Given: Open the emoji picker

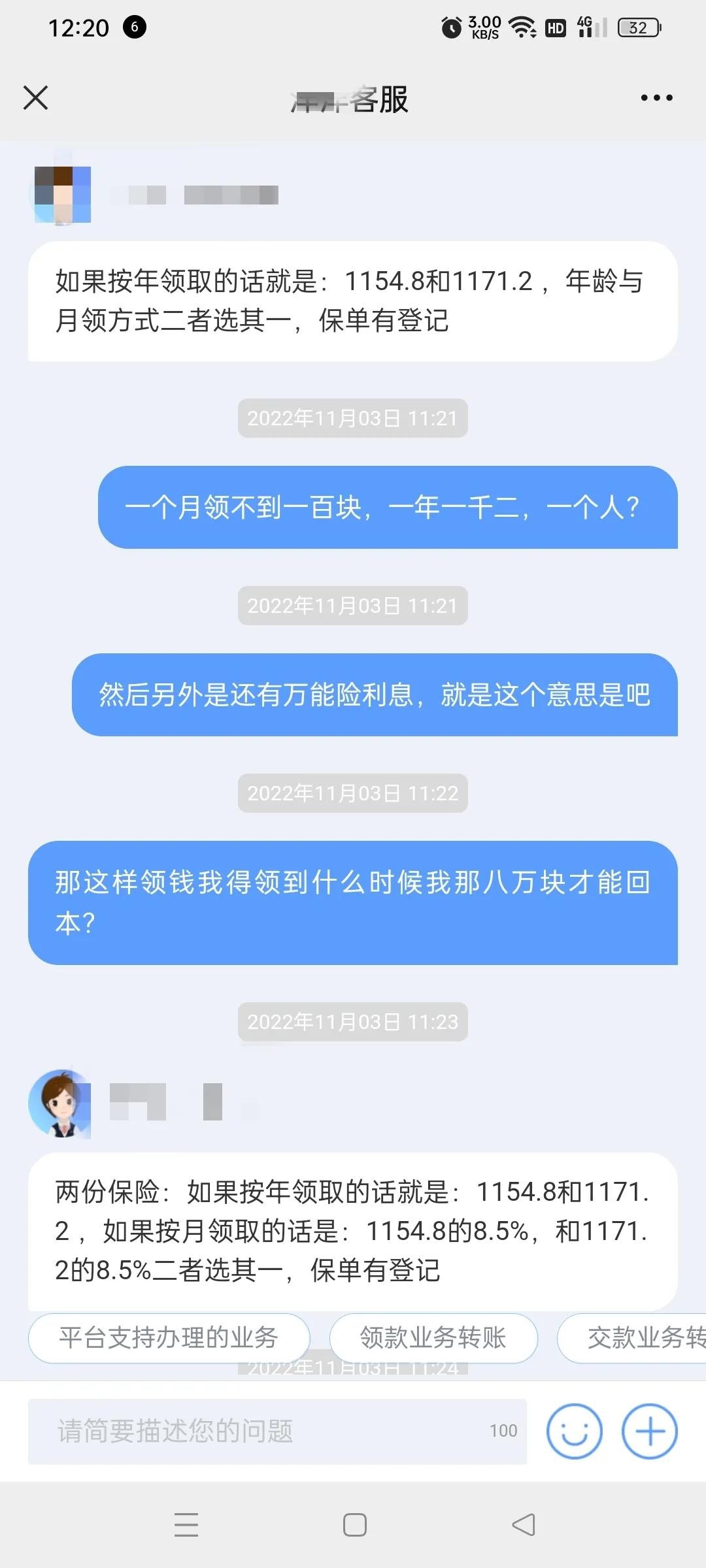Looking at the screenshot, I should [574, 1431].
